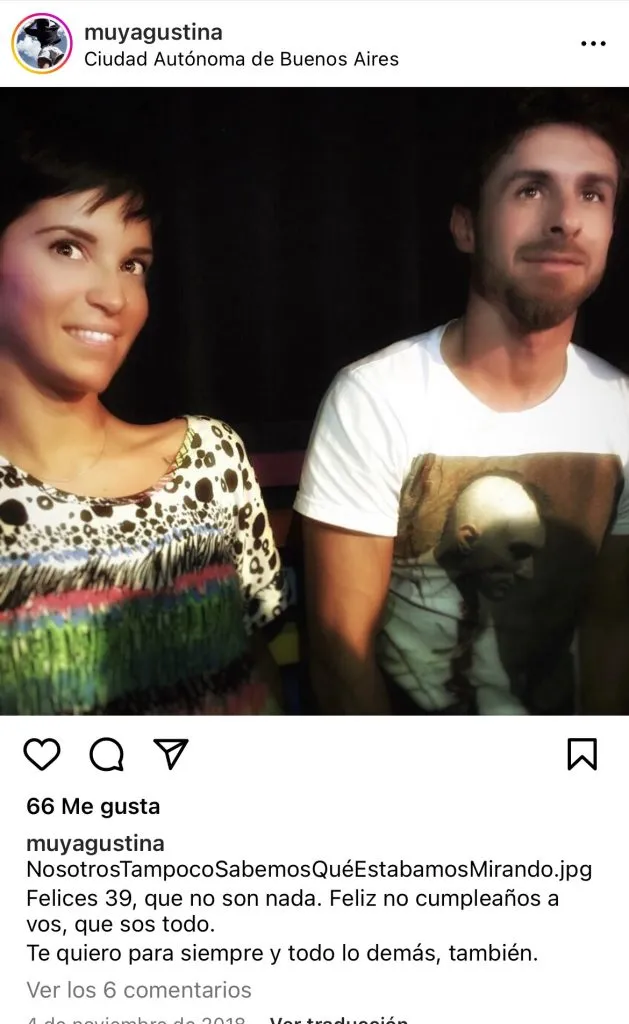View who liked via 66 Me gusta
629x1024 pixels.
(x=93, y=806)
